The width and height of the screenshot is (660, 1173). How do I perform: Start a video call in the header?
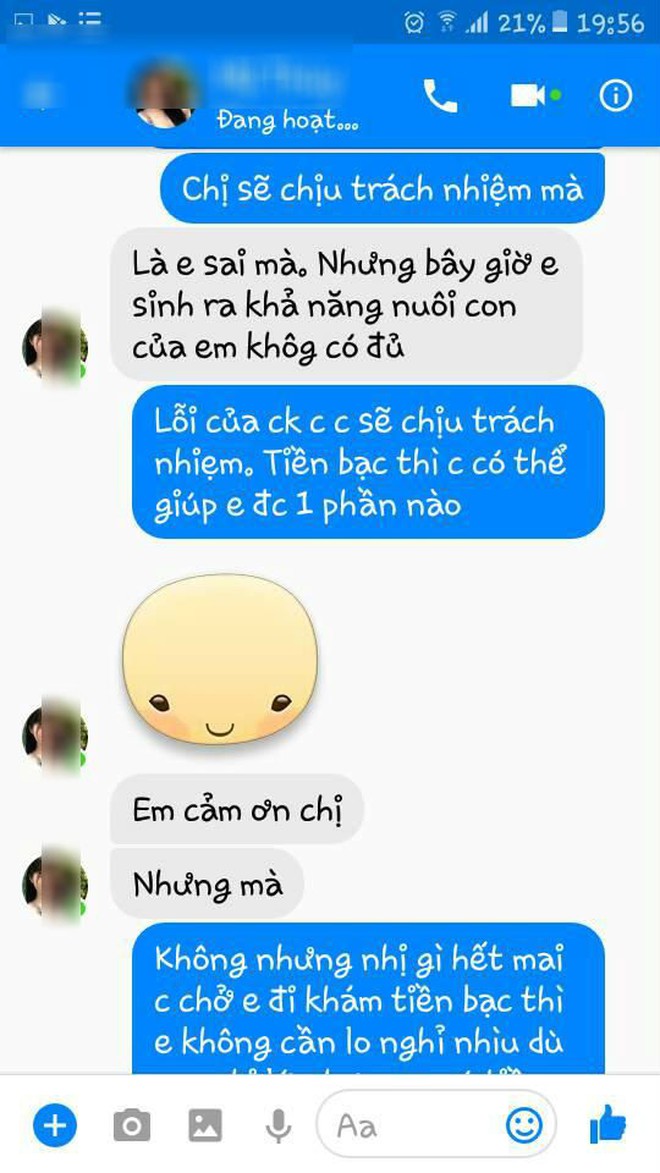pyautogui.click(x=530, y=95)
